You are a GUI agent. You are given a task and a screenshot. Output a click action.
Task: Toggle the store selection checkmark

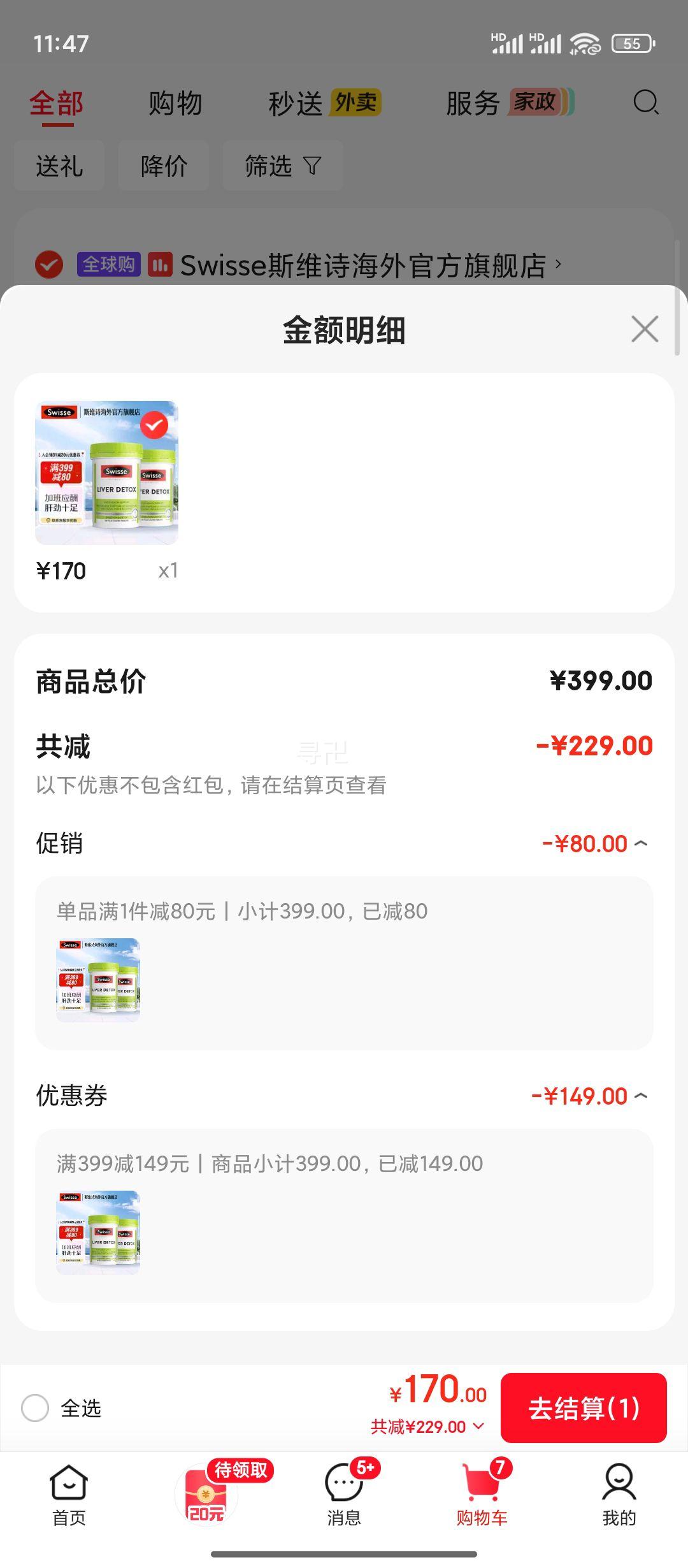pos(48,265)
